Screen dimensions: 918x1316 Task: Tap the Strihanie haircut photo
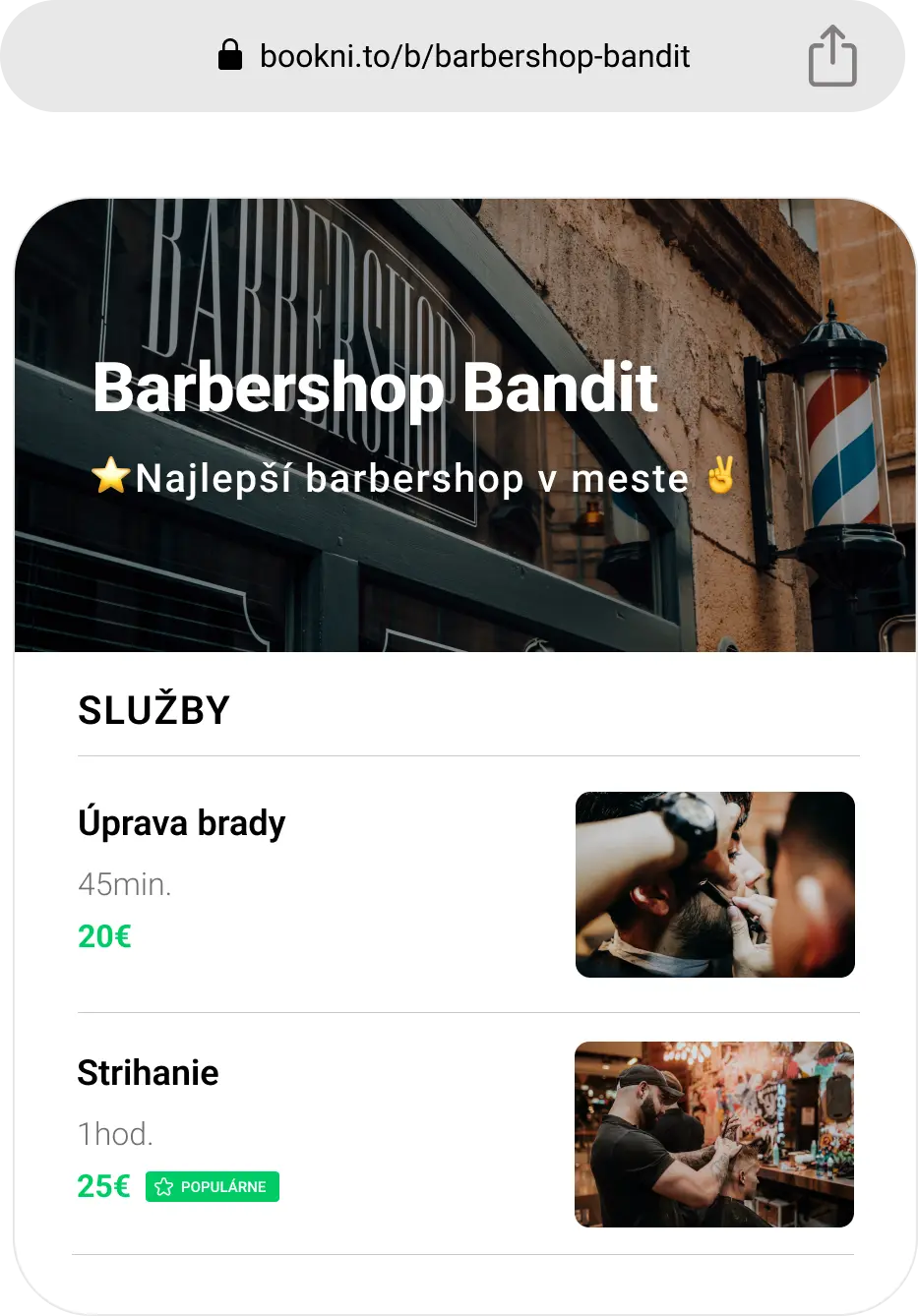[715, 1134]
